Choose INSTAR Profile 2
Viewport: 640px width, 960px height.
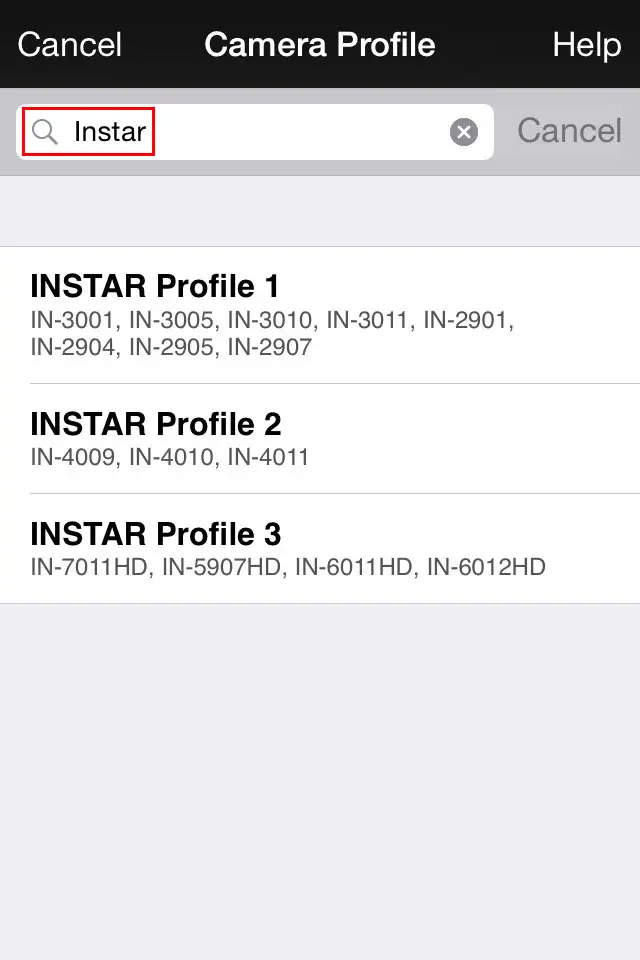320,438
